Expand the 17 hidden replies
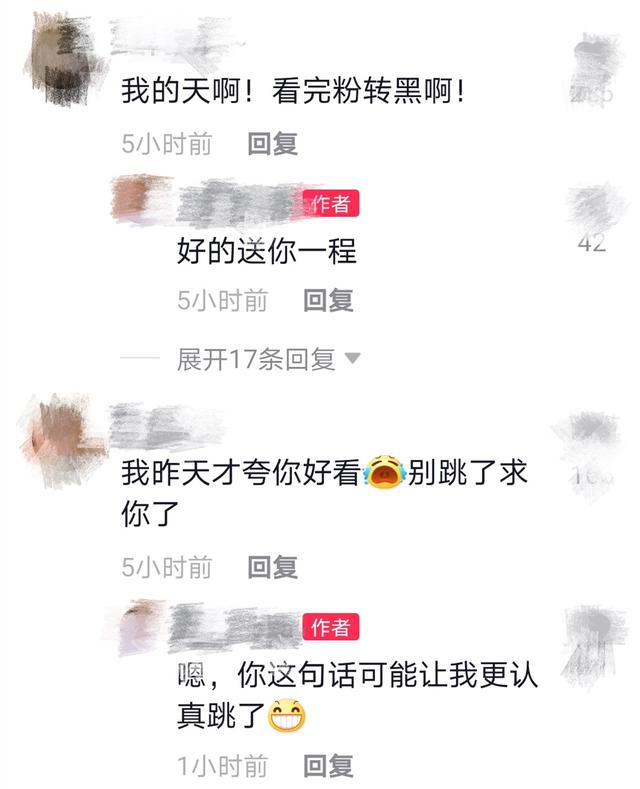Viewport: 640px width, 789px height. [x=267, y=360]
